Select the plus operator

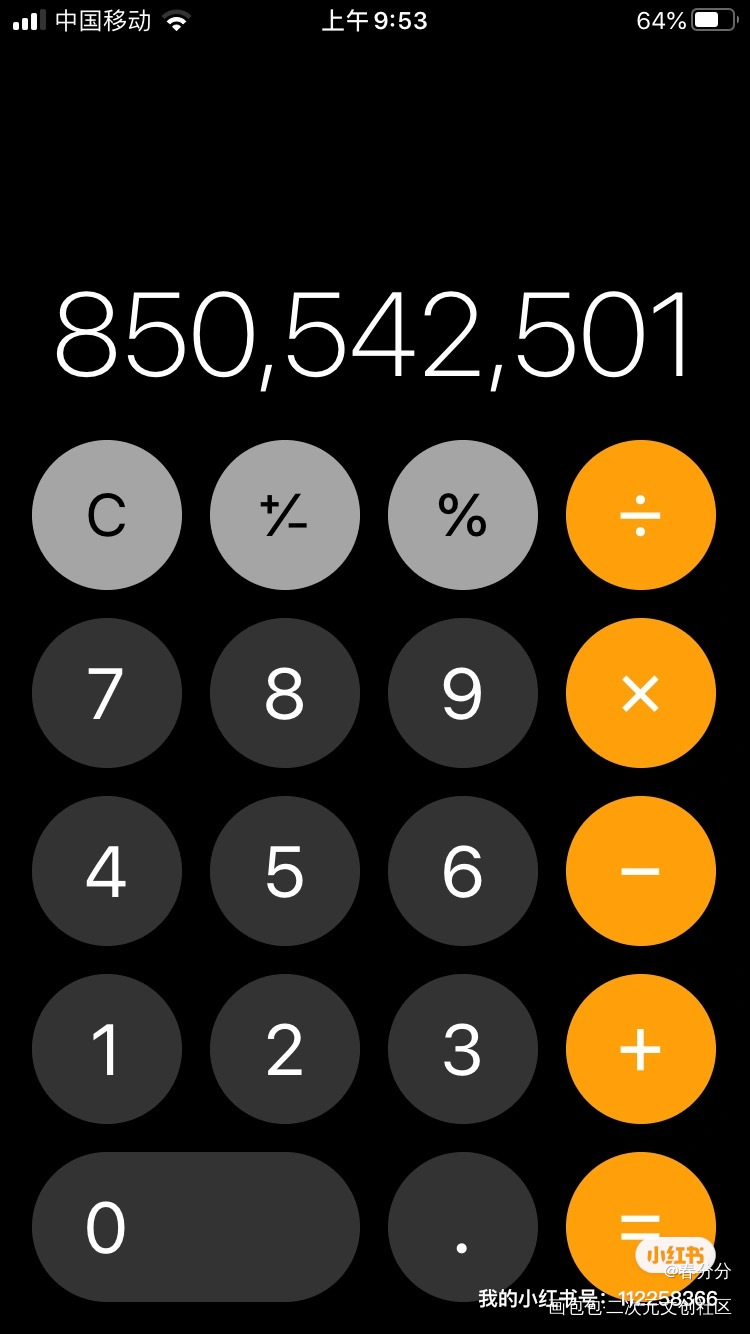point(641,1049)
